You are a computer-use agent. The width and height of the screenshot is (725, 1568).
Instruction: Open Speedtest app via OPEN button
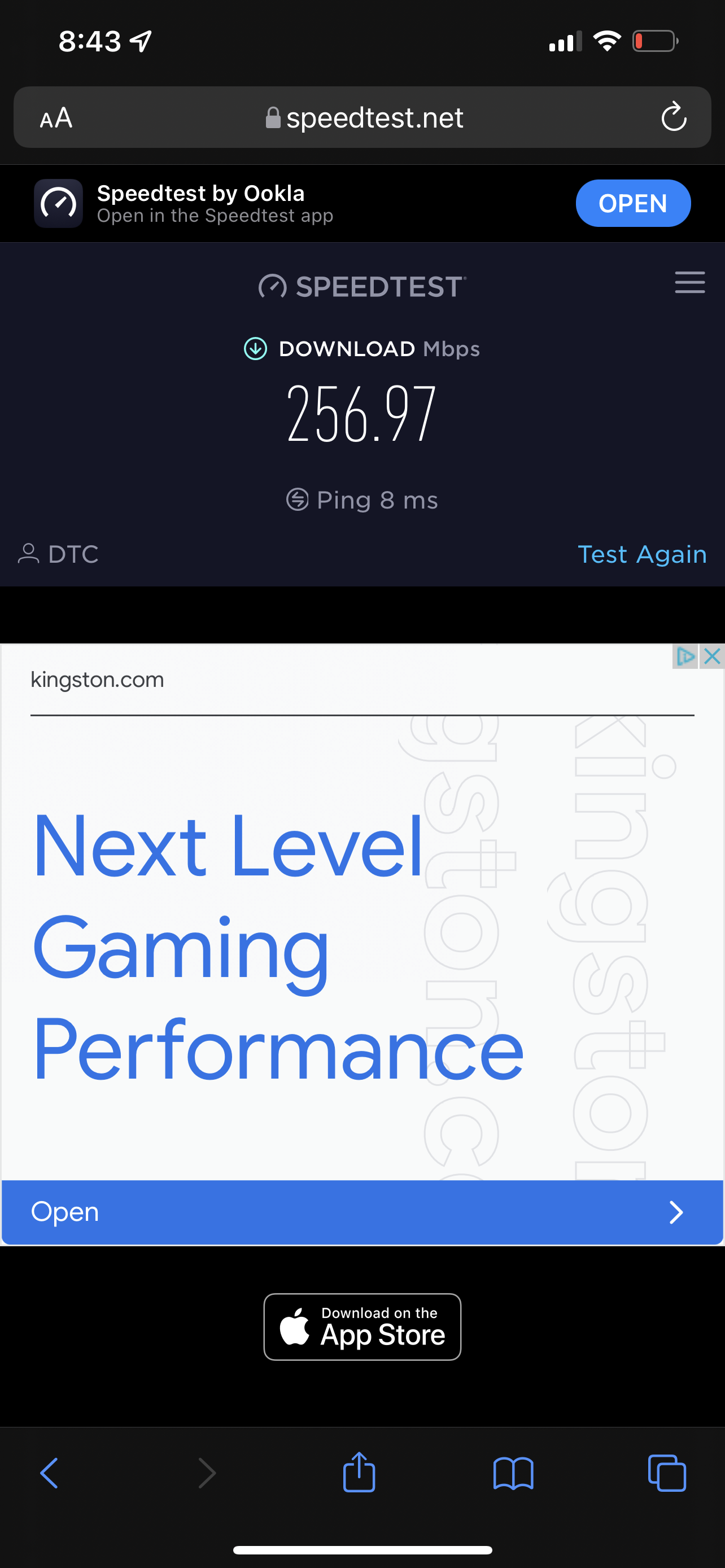pyautogui.click(x=632, y=203)
